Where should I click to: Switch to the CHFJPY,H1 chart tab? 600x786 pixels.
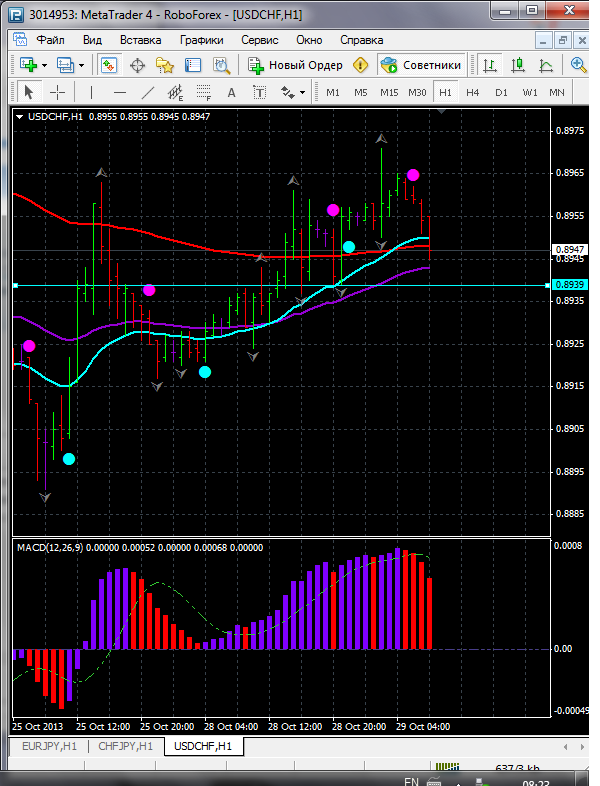[127, 746]
